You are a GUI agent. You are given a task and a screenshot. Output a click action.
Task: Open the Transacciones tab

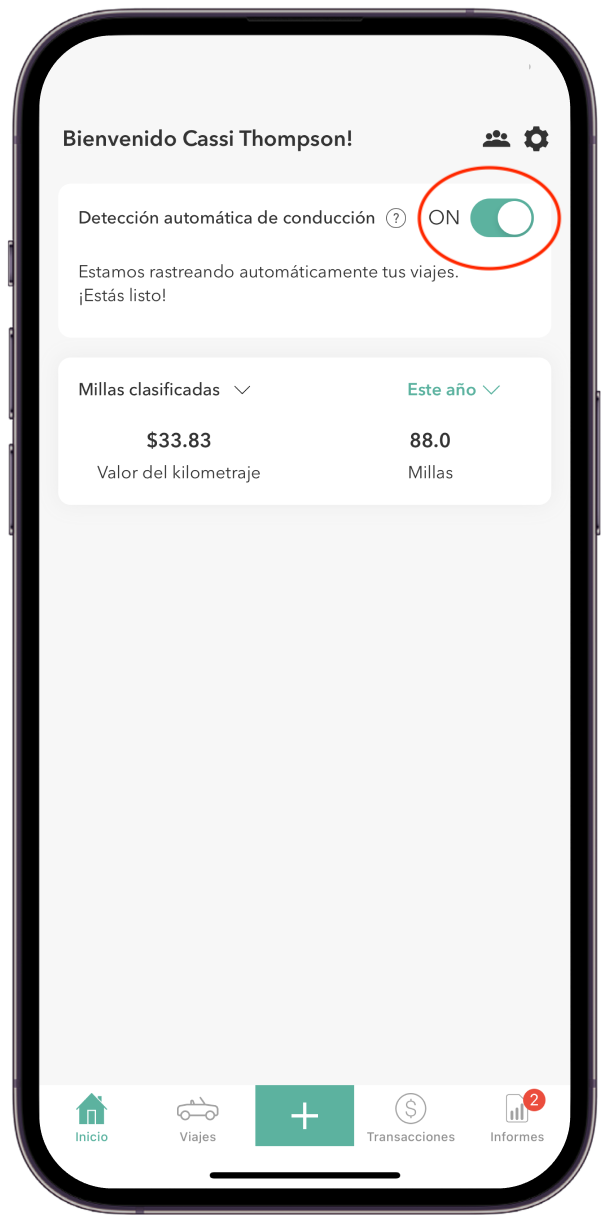[410, 1117]
